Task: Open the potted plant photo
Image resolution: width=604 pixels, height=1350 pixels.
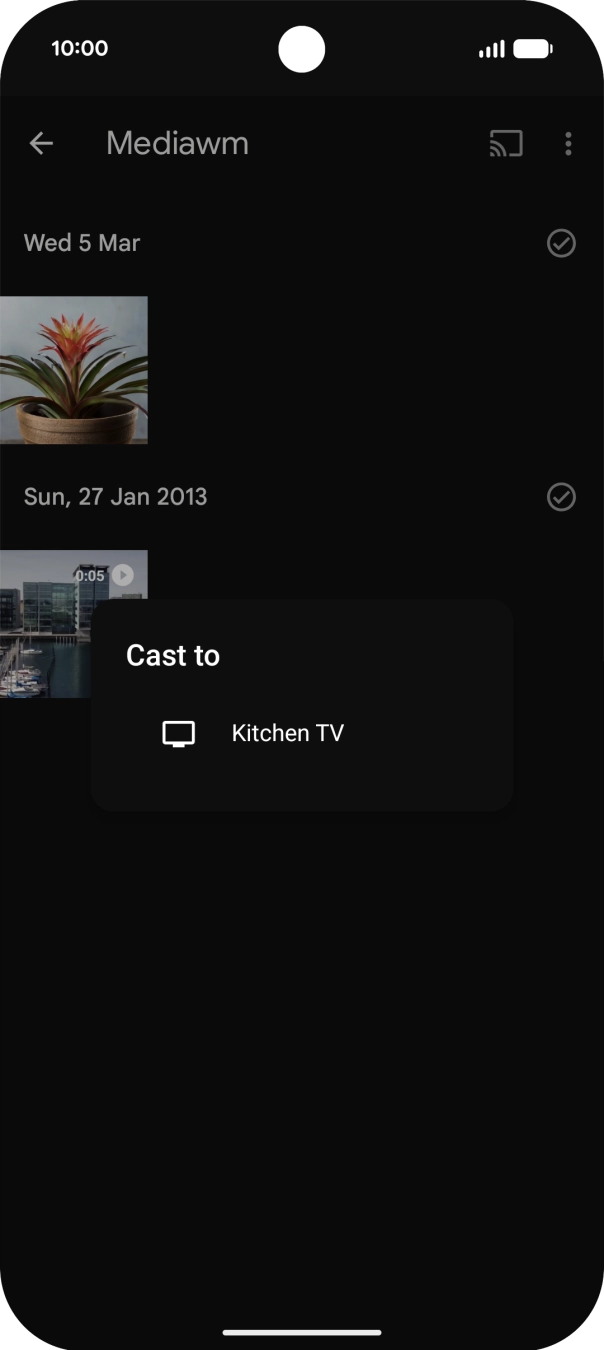Action: 73,370
